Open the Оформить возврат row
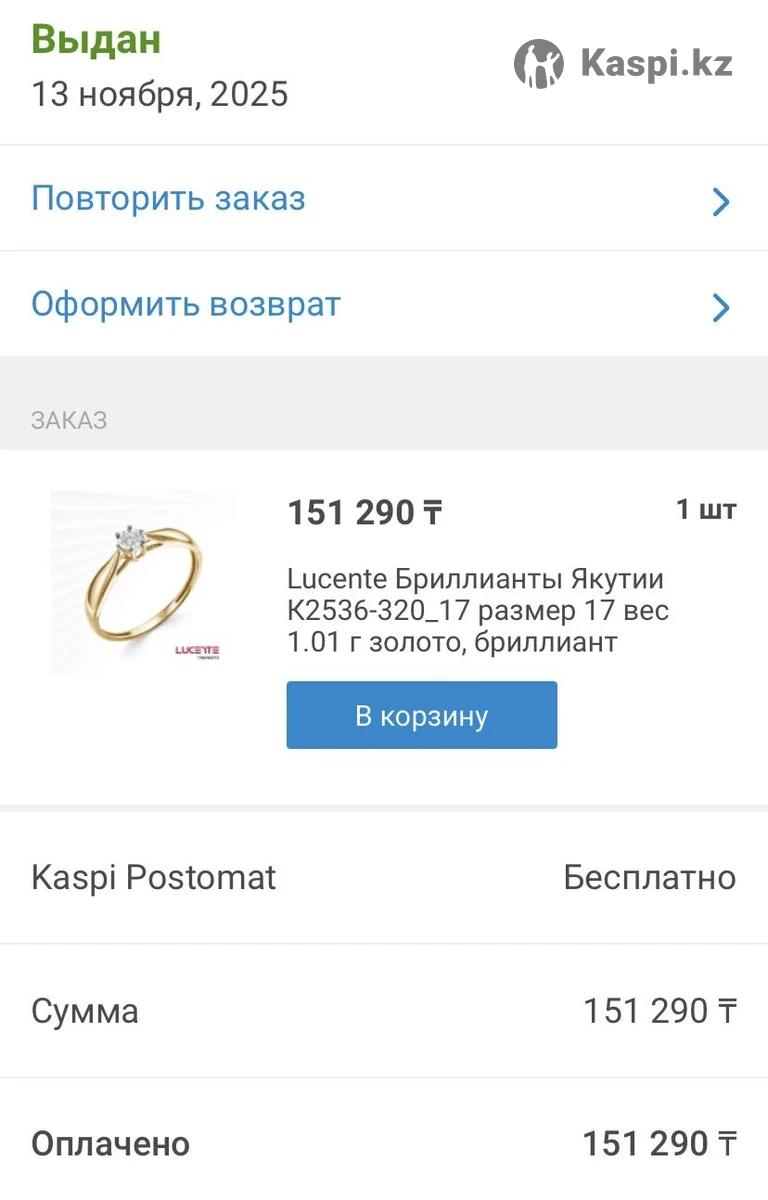768x1200 pixels. (x=384, y=304)
